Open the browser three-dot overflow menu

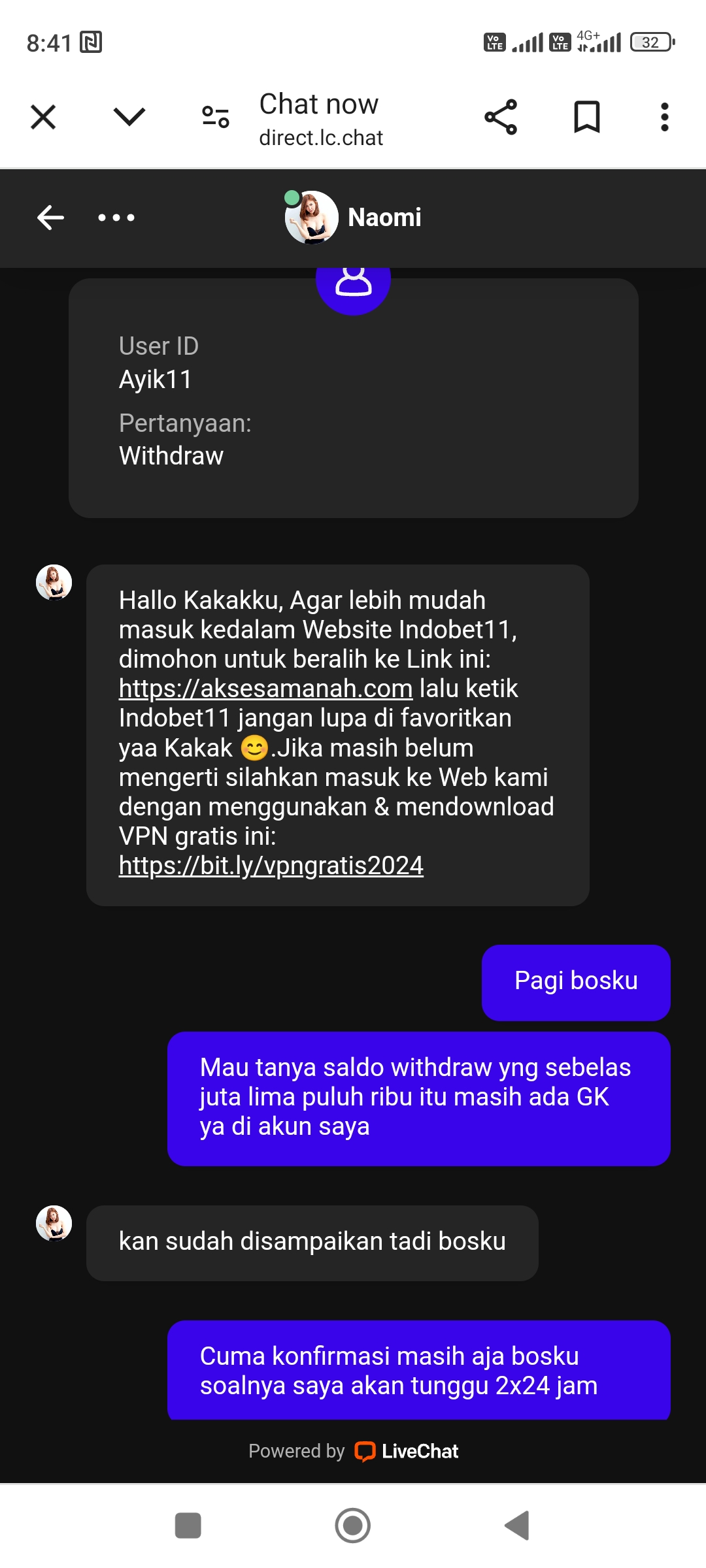coord(664,118)
